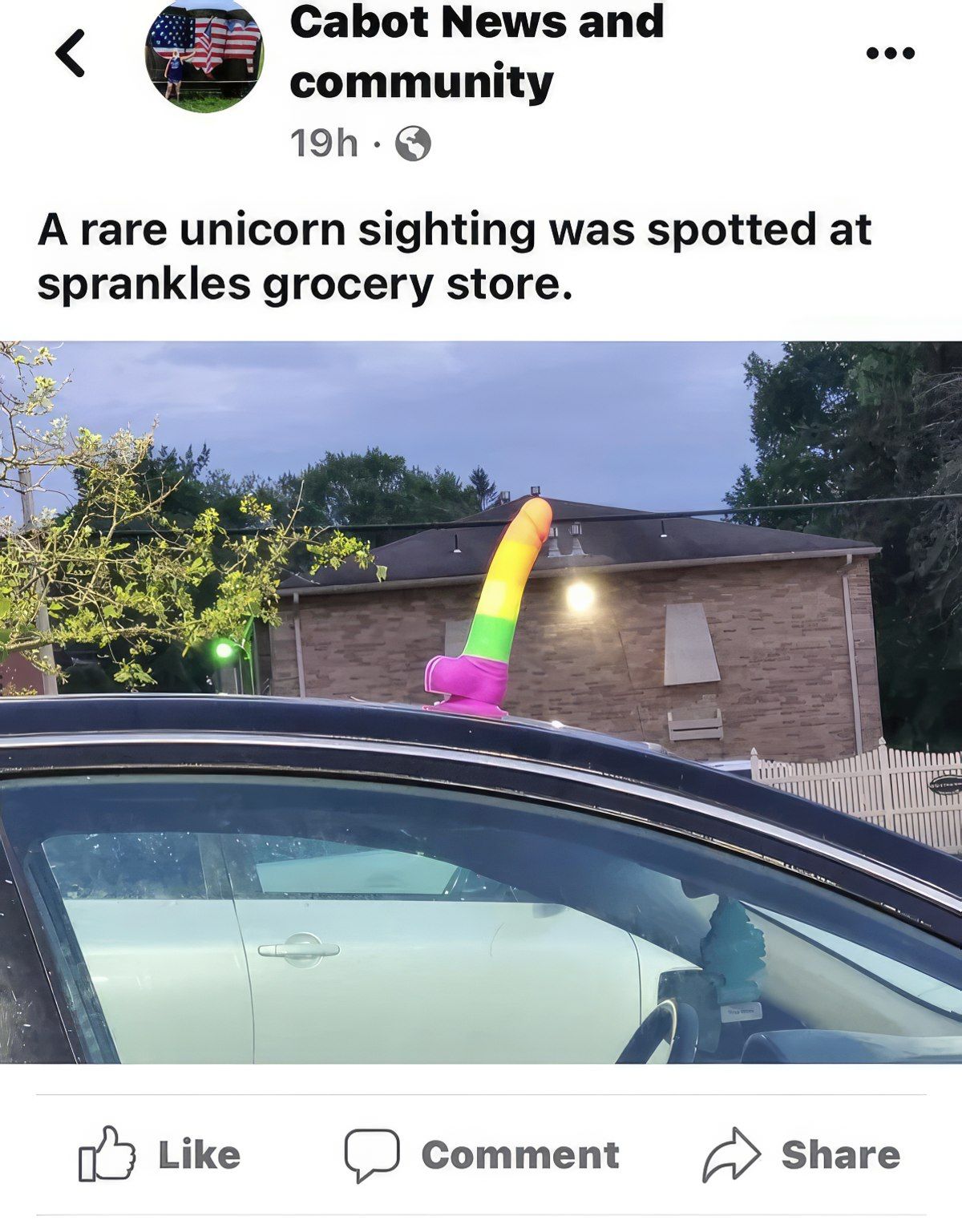Like this post
The image size is (962, 1232).
point(160,1154)
